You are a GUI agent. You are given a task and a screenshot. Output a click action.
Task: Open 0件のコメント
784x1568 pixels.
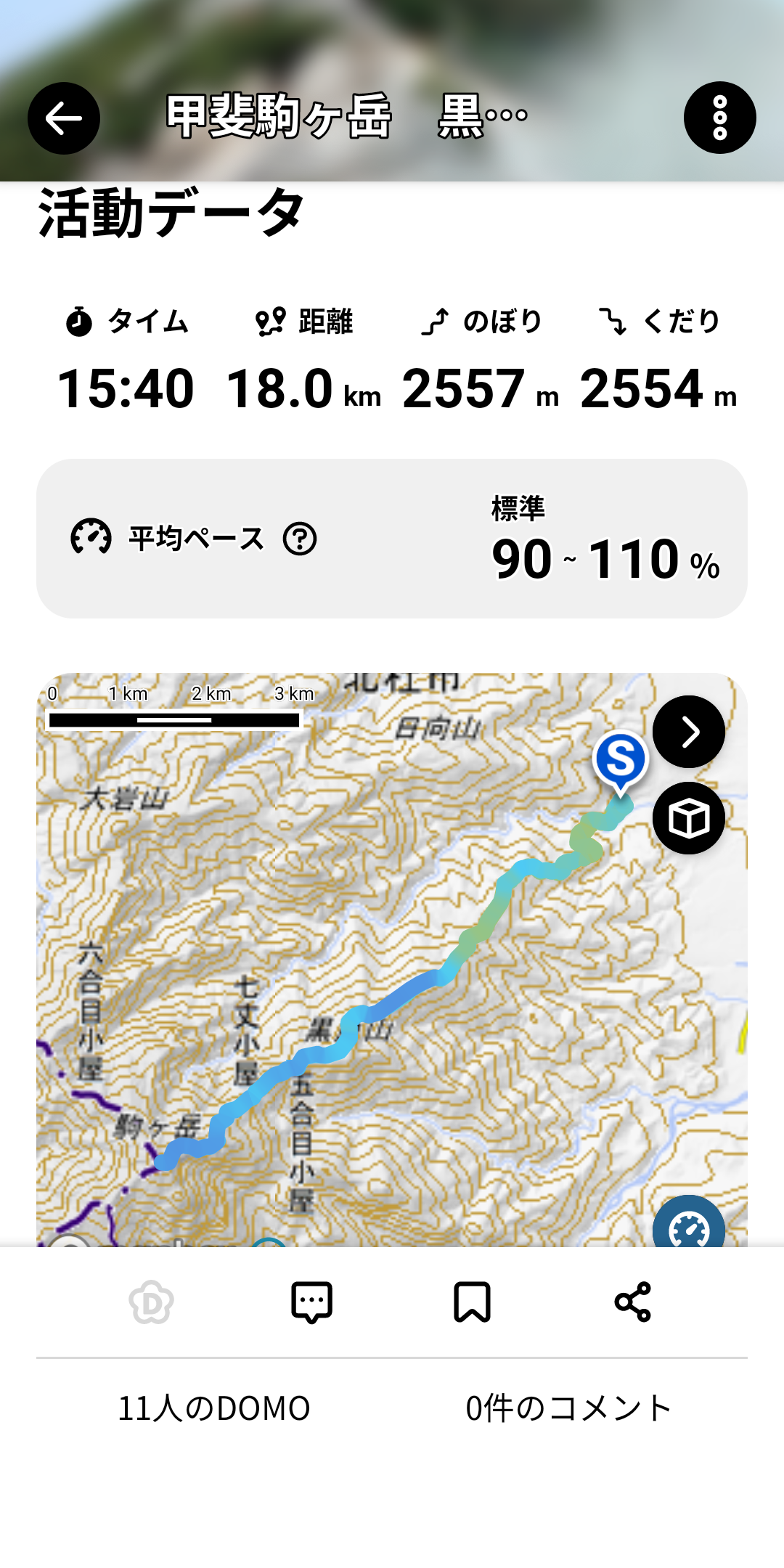pos(569,1408)
